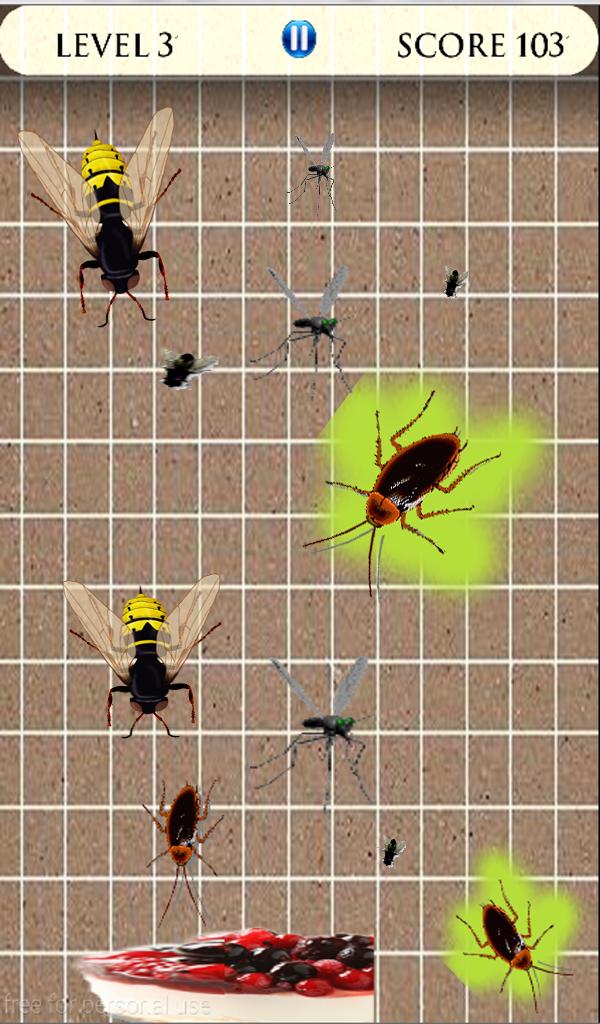This screenshot has height=1024, width=600.
Task: Smash the live cockroach approaching the dessert
Action: 182,826
